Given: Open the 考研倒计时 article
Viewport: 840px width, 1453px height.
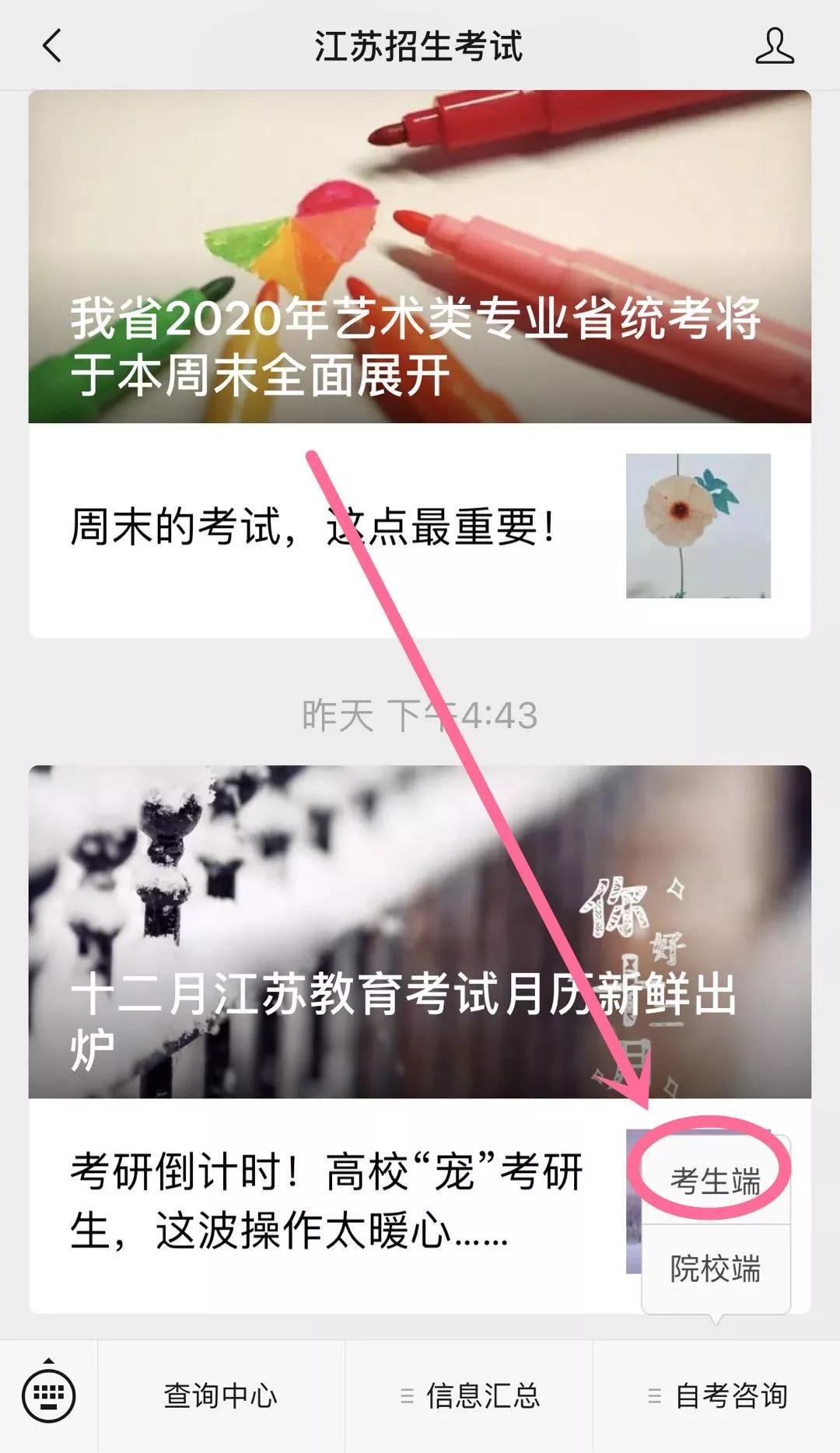Looking at the screenshot, I should [327, 1202].
